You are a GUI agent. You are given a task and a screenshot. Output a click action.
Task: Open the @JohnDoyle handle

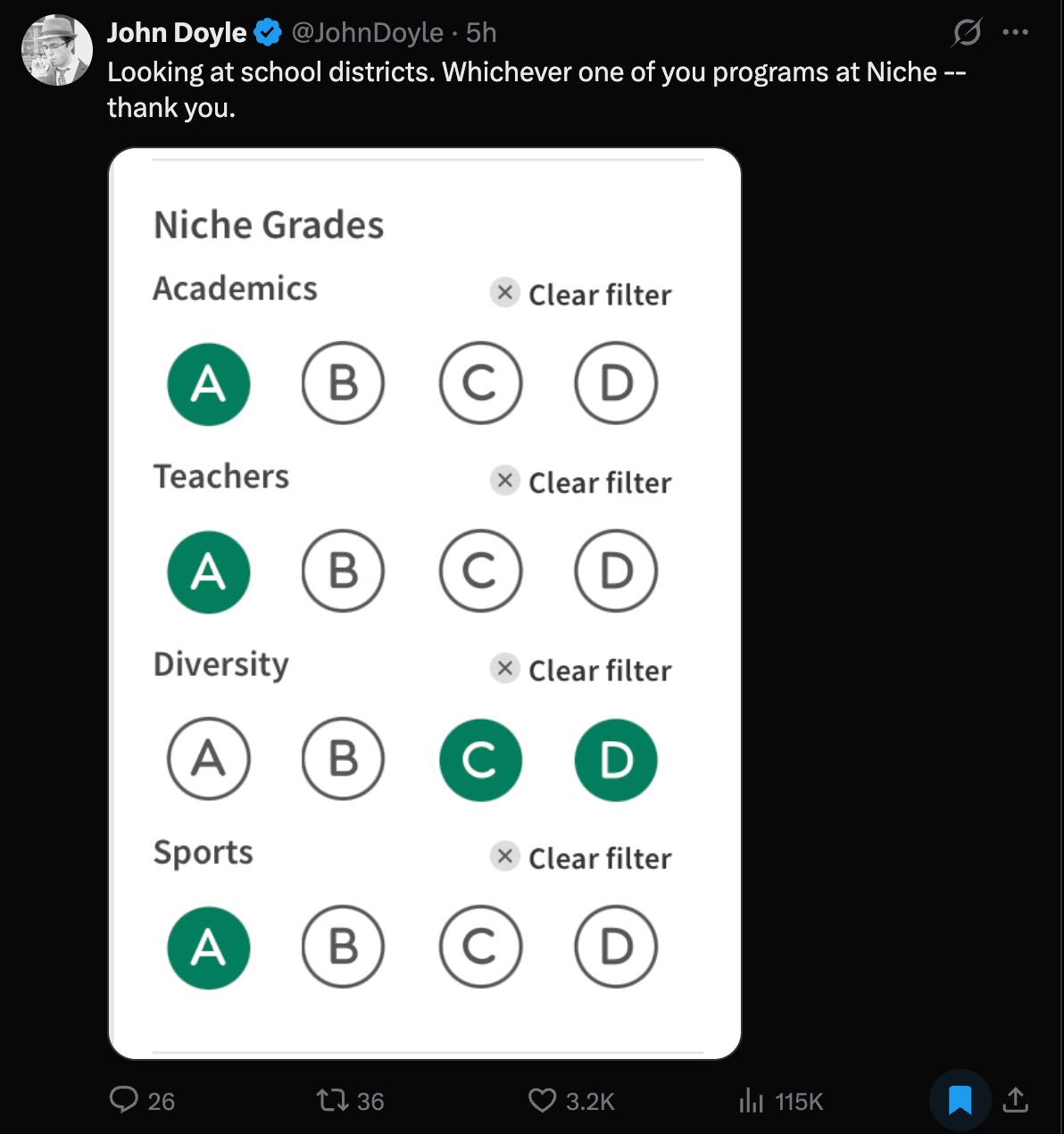[367, 33]
